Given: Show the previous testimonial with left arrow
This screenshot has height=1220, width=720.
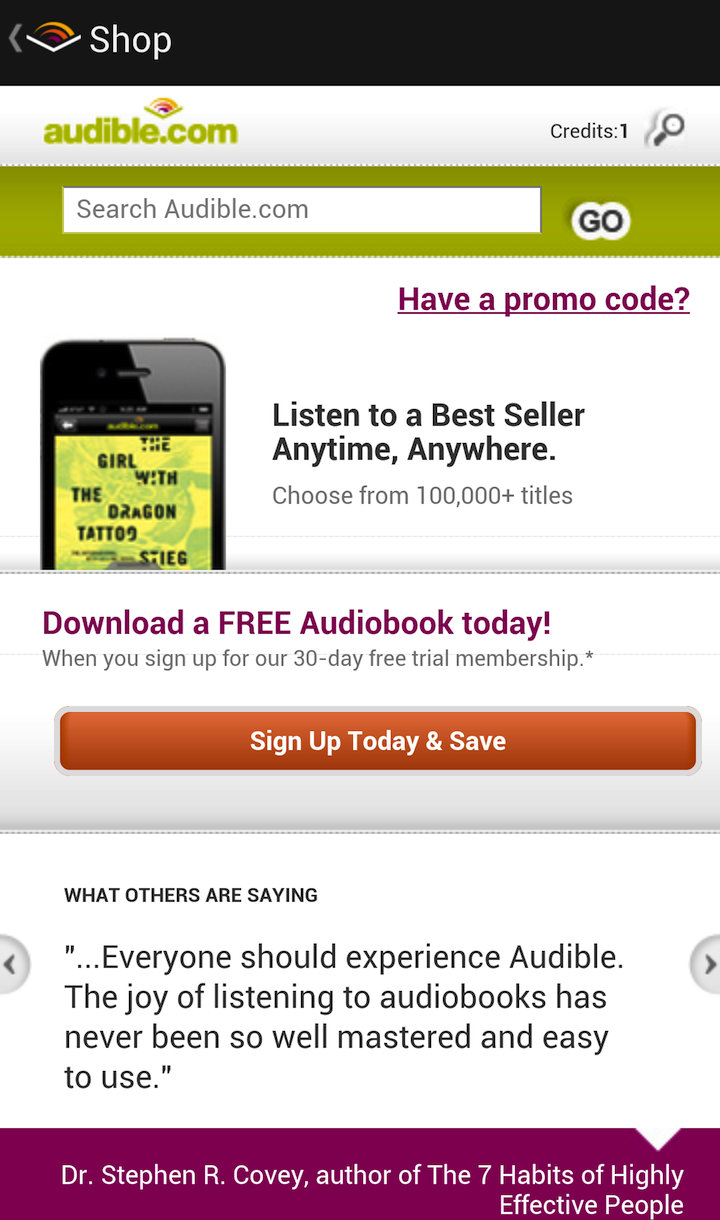Looking at the screenshot, I should coord(11,965).
